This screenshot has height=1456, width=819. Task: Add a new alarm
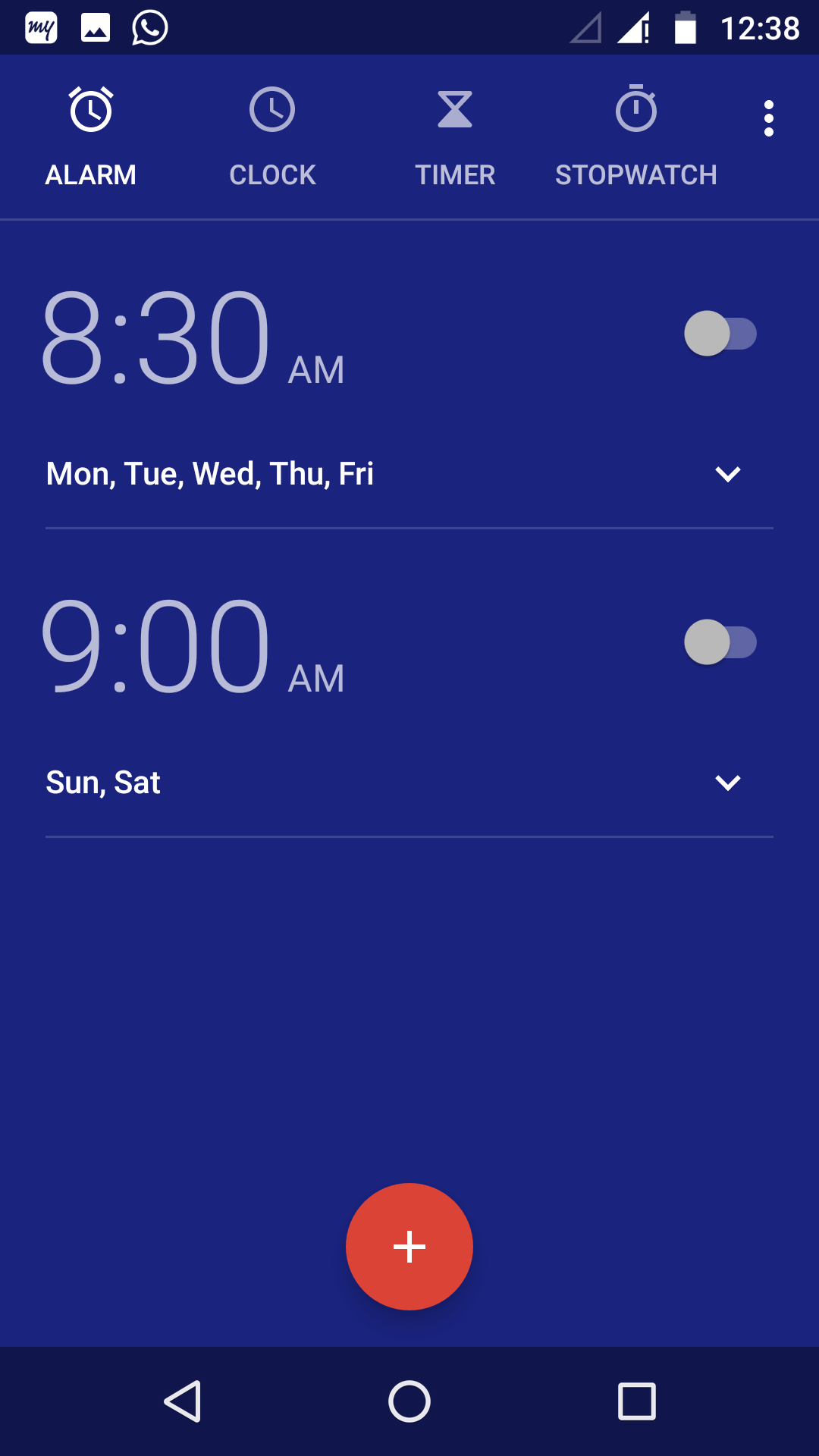tap(409, 1247)
